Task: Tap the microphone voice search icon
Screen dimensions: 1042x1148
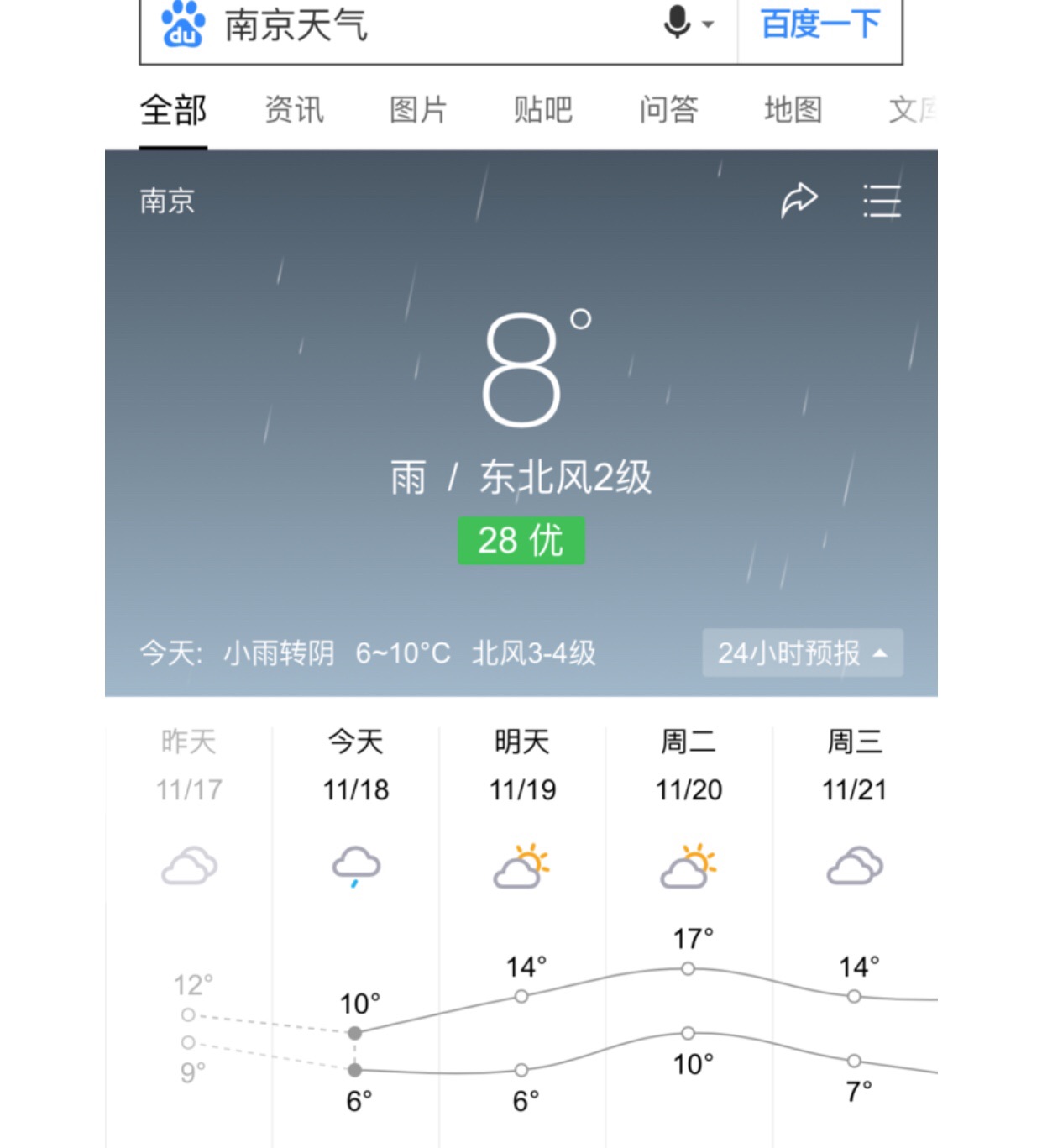Action: point(678,23)
